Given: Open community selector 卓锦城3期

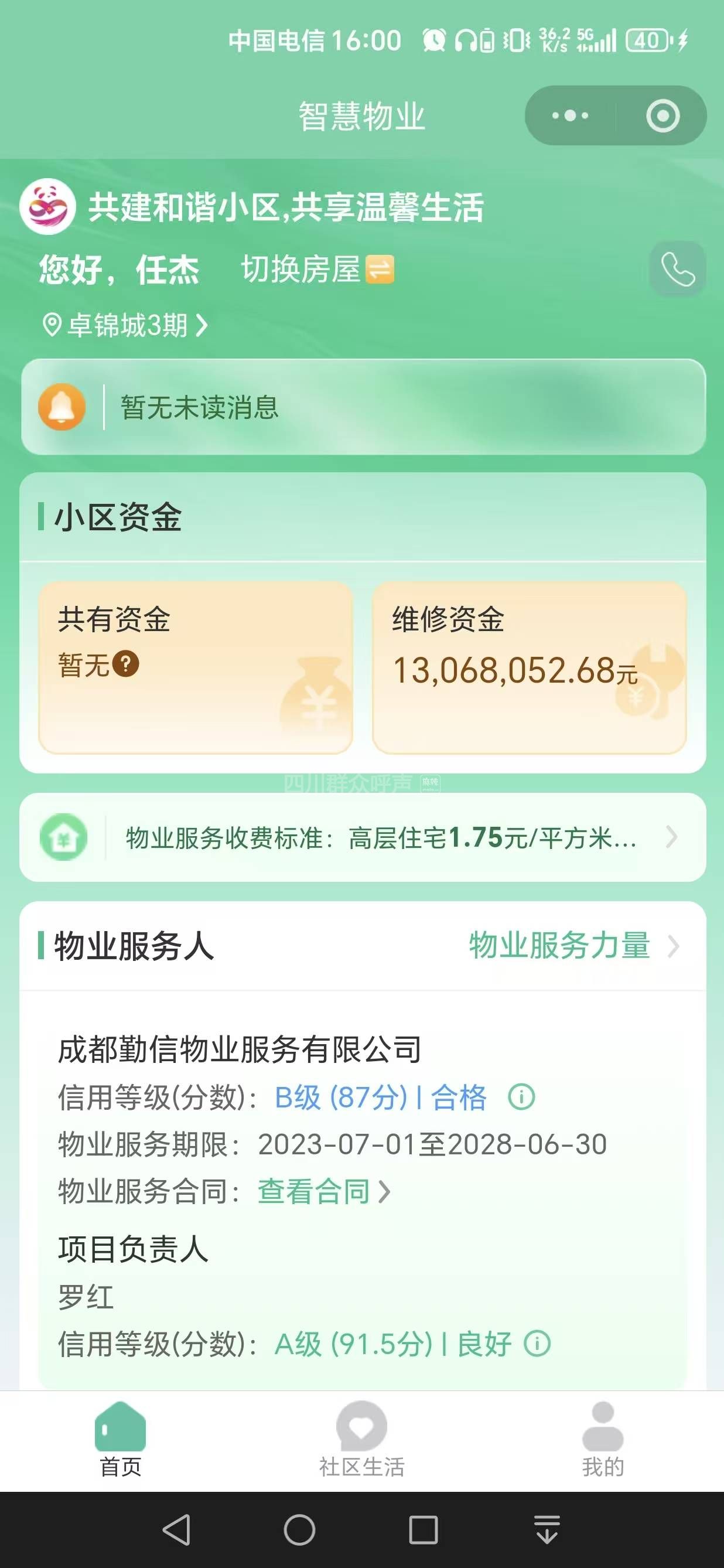Looking at the screenshot, I should [x=126, y=325].
